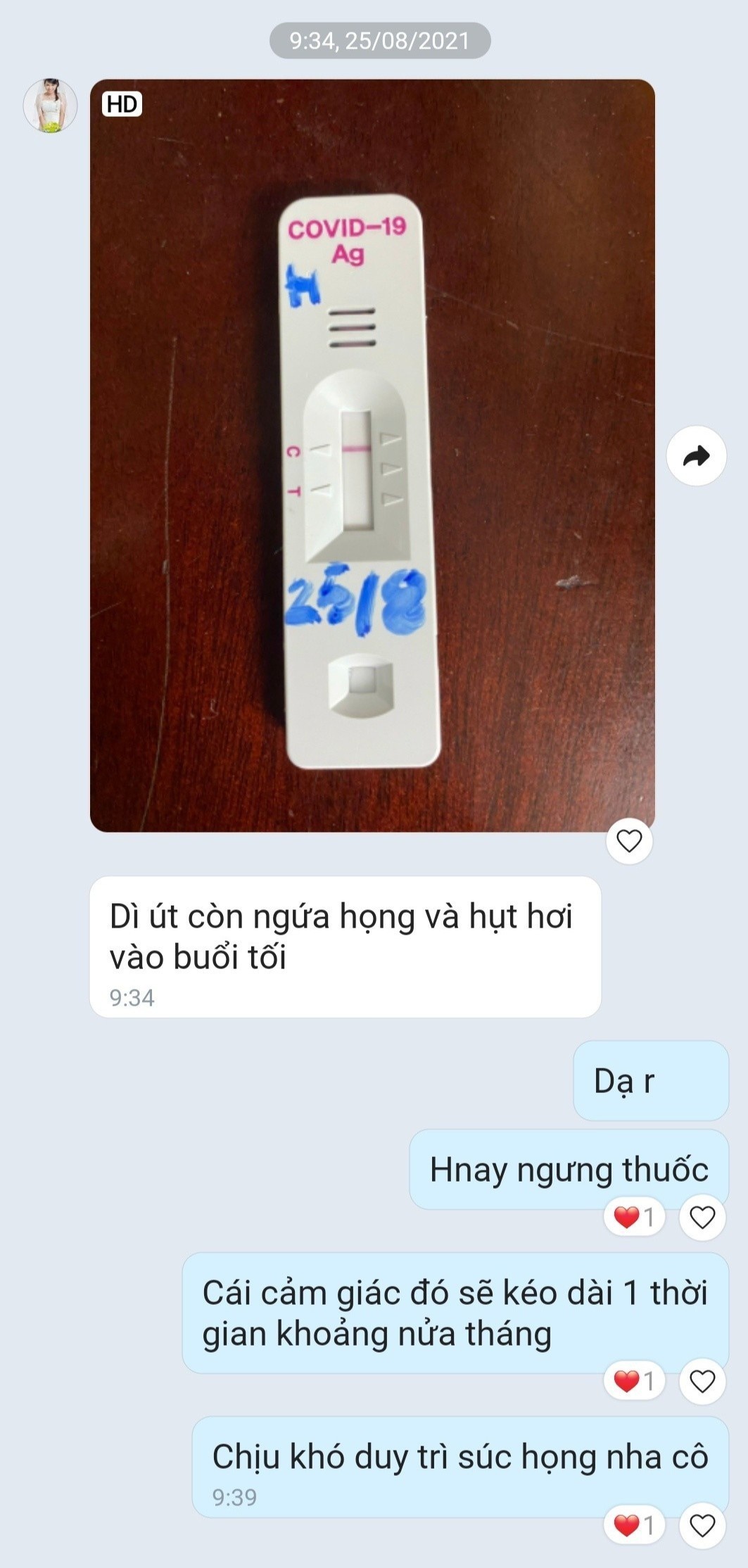Image resolution: width=748 pixels, height=1568 pixels.
Task: Like the 'Cái cảm giác đó' message
Action: [702, 1381]
